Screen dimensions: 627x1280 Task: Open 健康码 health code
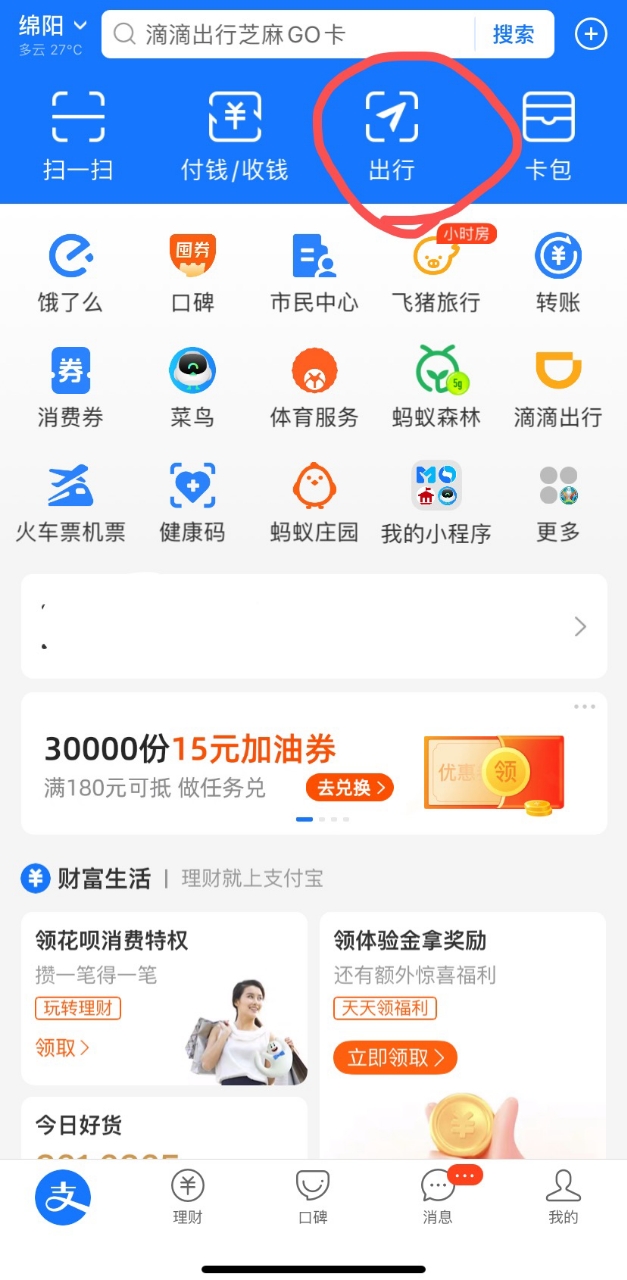point(192,501)
